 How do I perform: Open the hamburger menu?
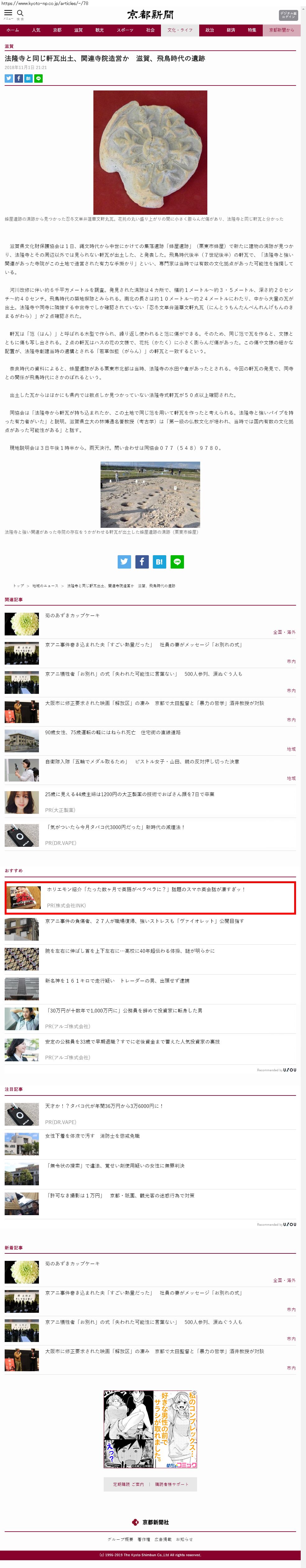[x=8, y=13]
